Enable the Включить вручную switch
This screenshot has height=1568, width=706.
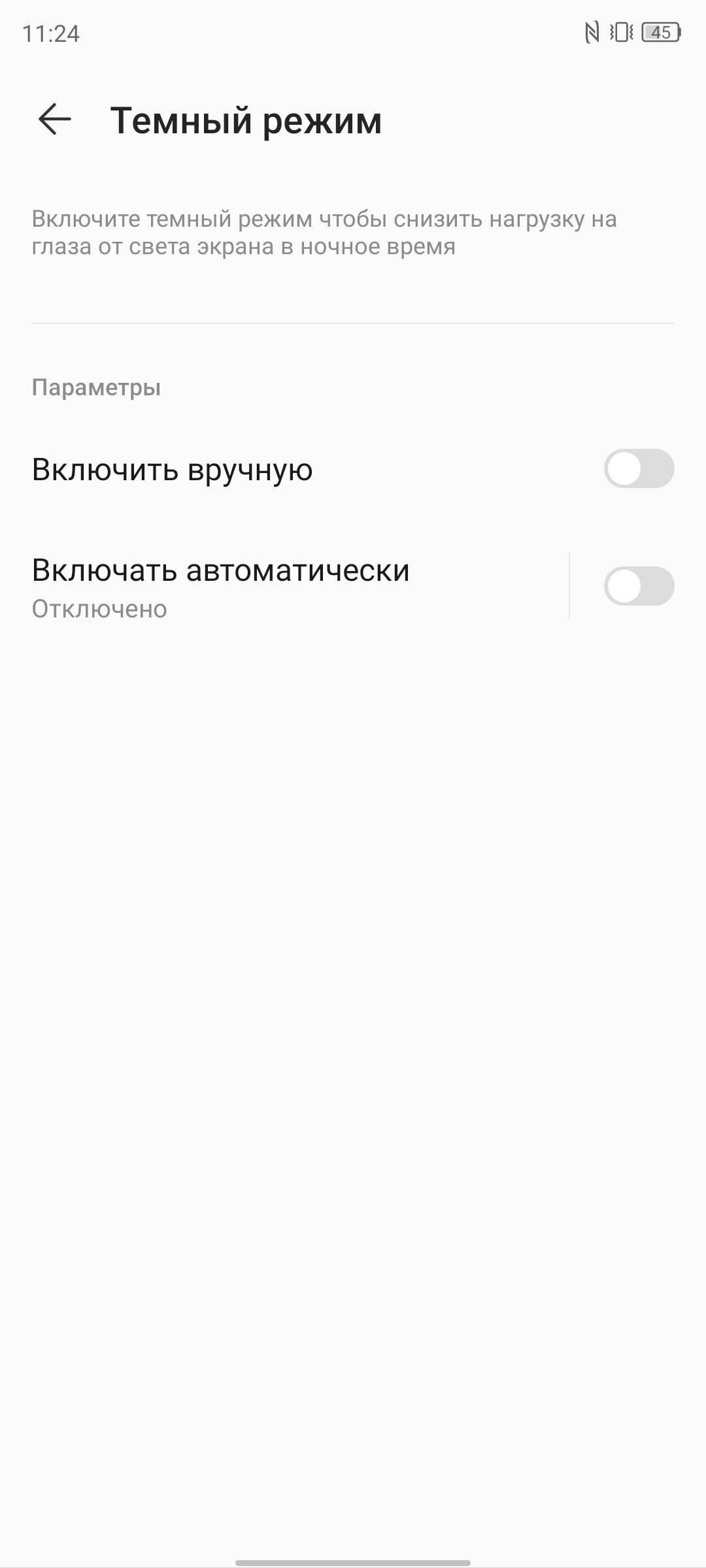[639, 468]
